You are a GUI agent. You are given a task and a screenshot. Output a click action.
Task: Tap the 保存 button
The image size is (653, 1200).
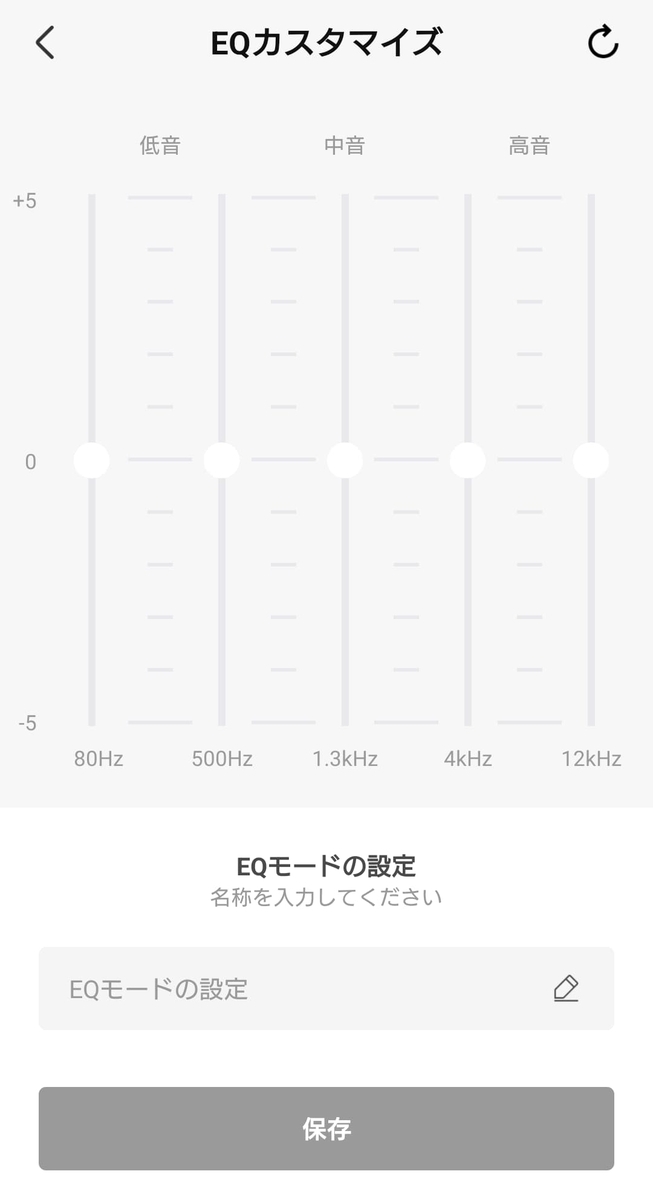coord(326,1128)
